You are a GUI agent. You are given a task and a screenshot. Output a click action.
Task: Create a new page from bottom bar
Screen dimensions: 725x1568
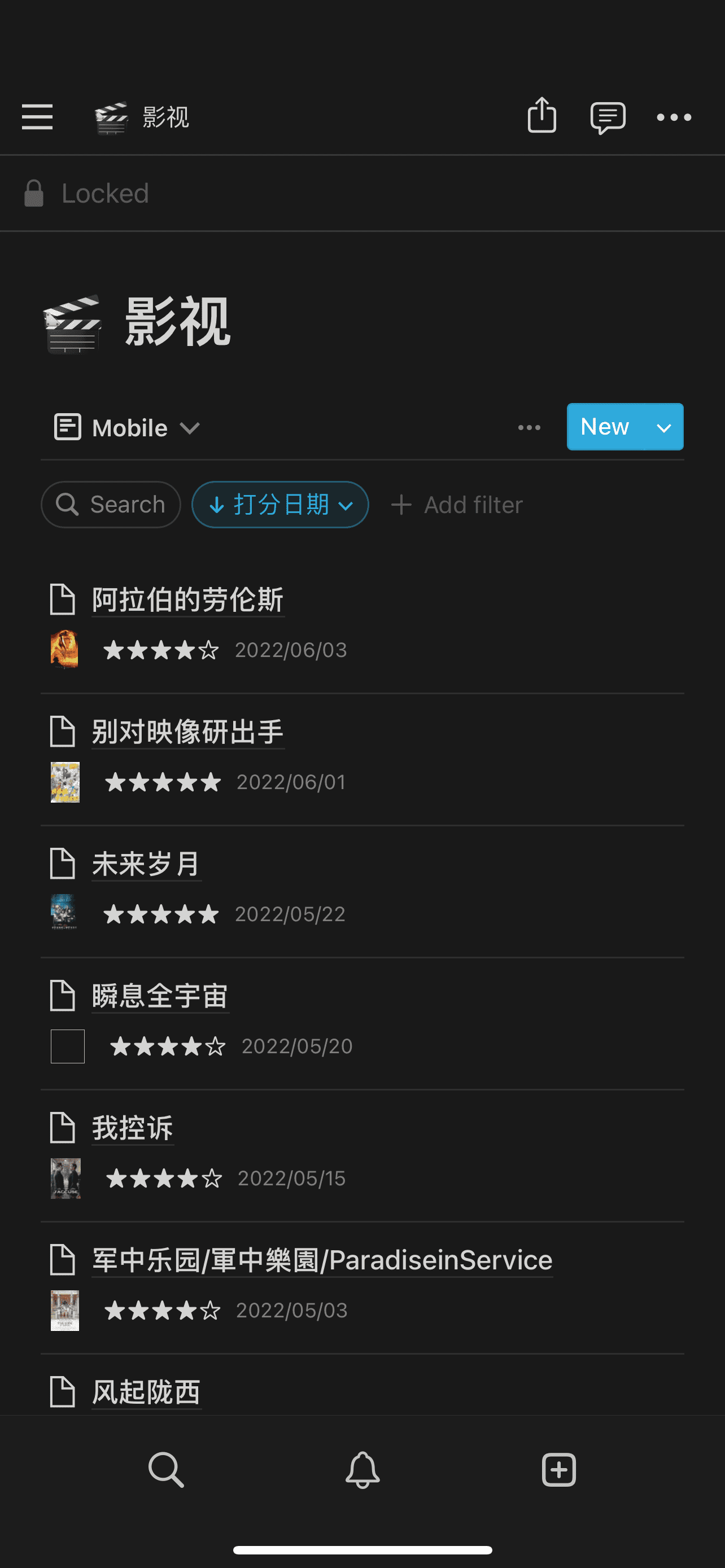(558, 1469)
